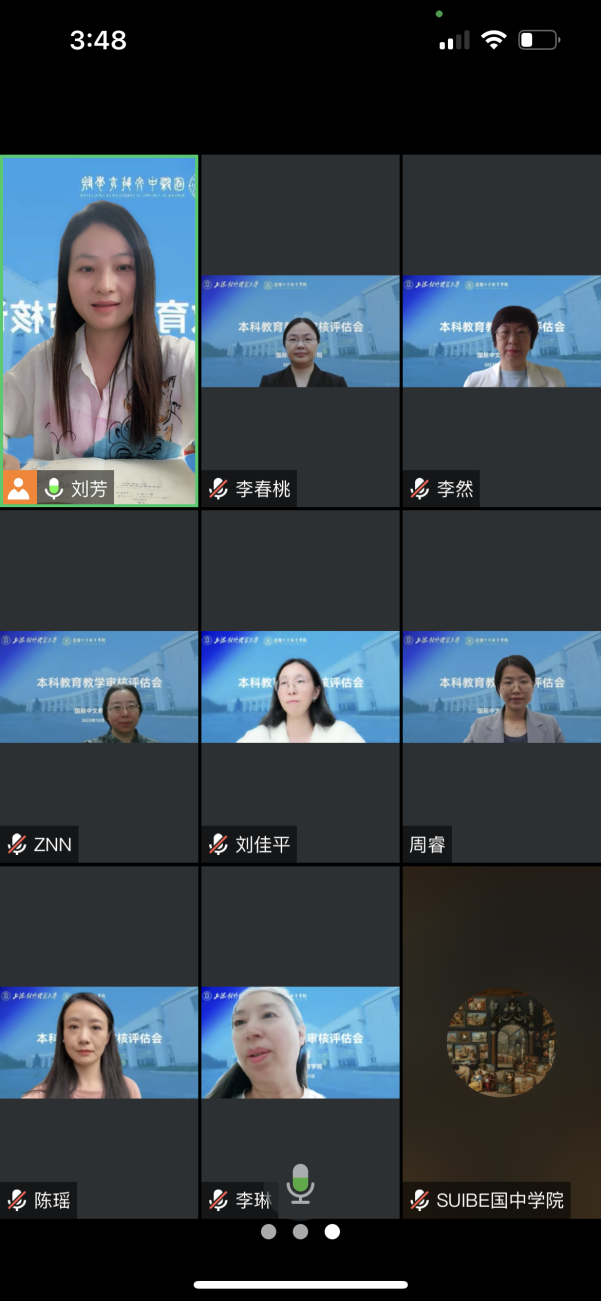Select 刘芳's video tile
Image resolution: width=601 pixels, height=1301 pixels.
(x=99, y=330)
